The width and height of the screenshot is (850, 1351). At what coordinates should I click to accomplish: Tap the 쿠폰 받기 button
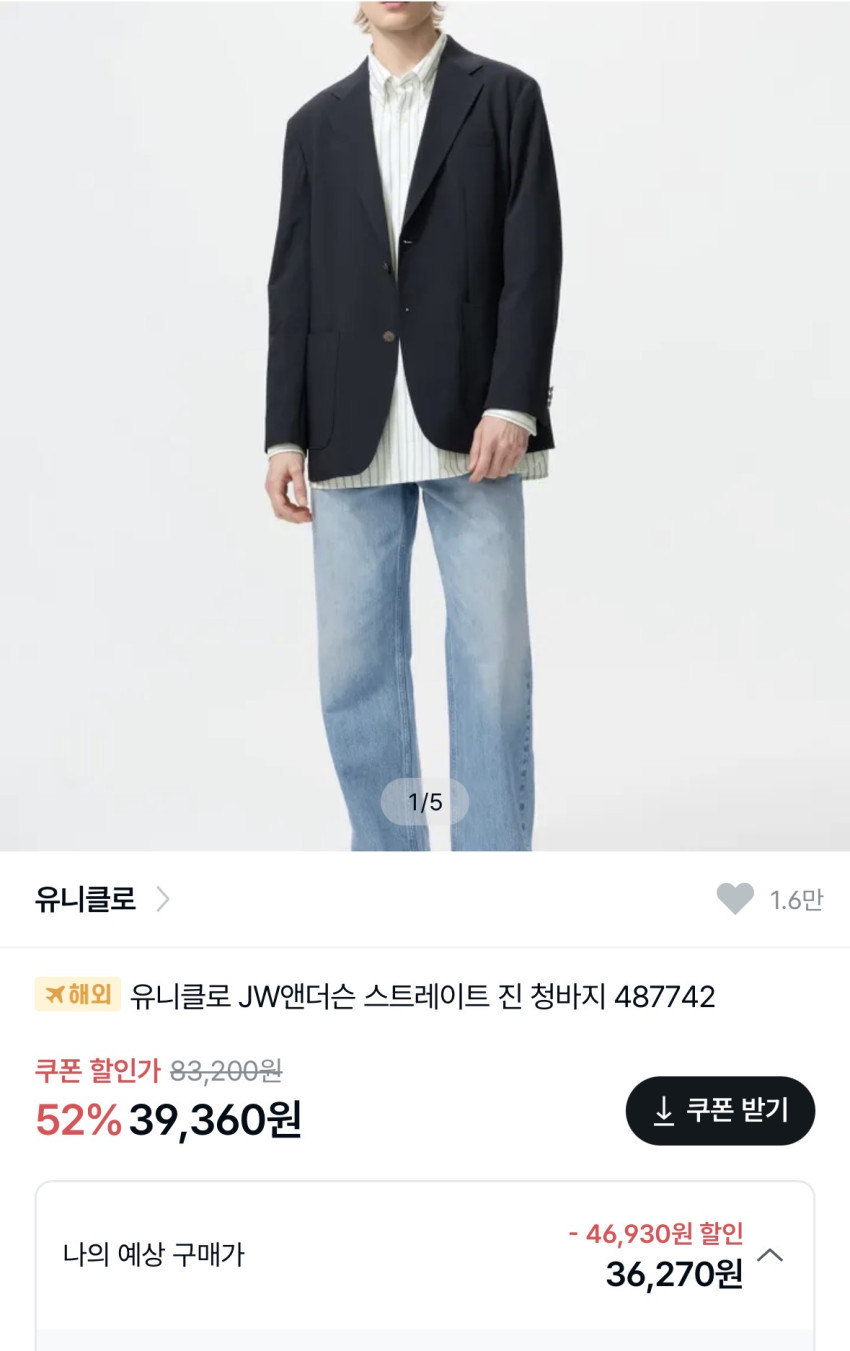point(720,1111)
